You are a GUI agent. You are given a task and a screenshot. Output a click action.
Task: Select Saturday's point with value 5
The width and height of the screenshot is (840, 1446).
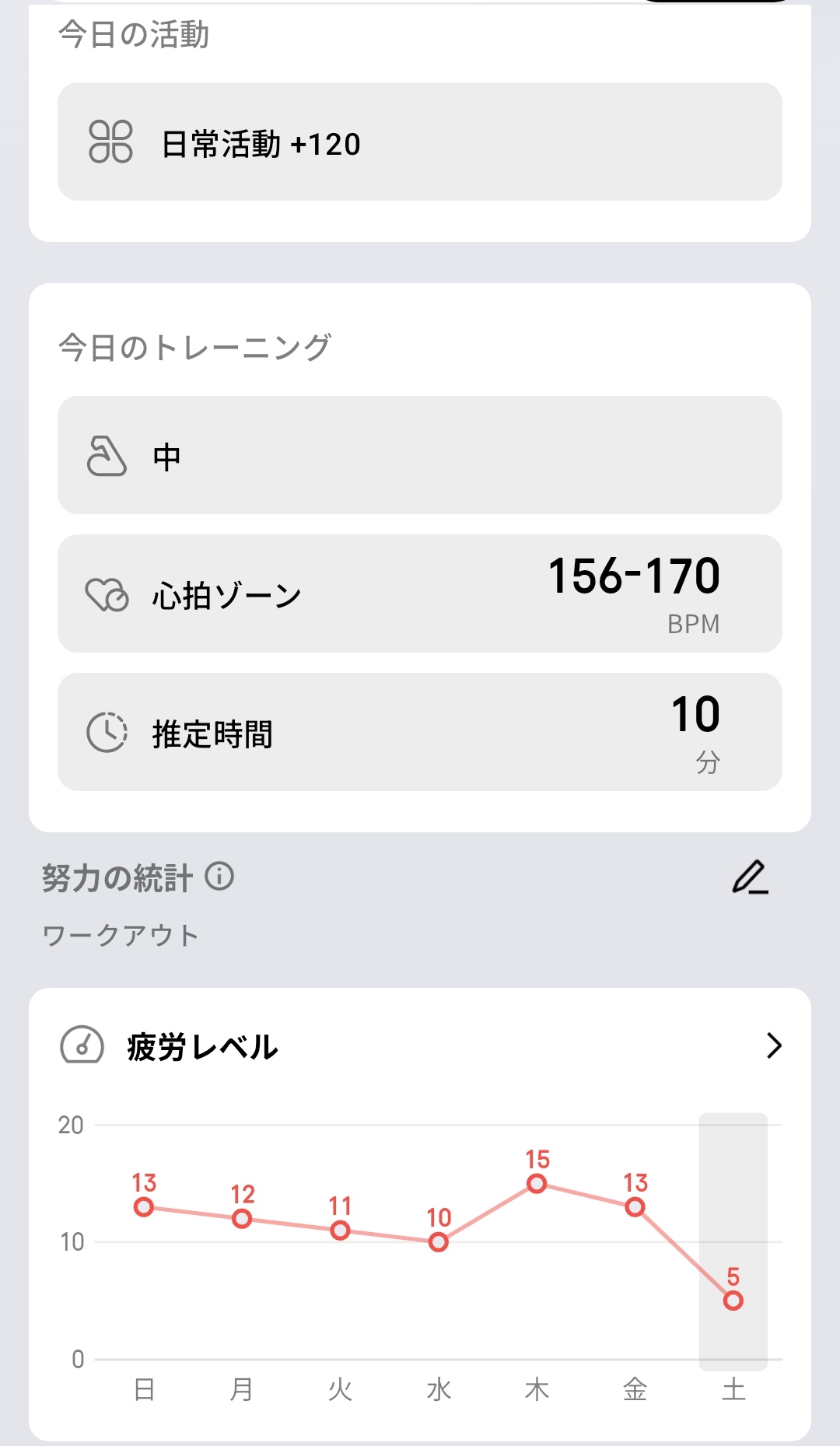pyautogui.click(x=733, y=1301)
